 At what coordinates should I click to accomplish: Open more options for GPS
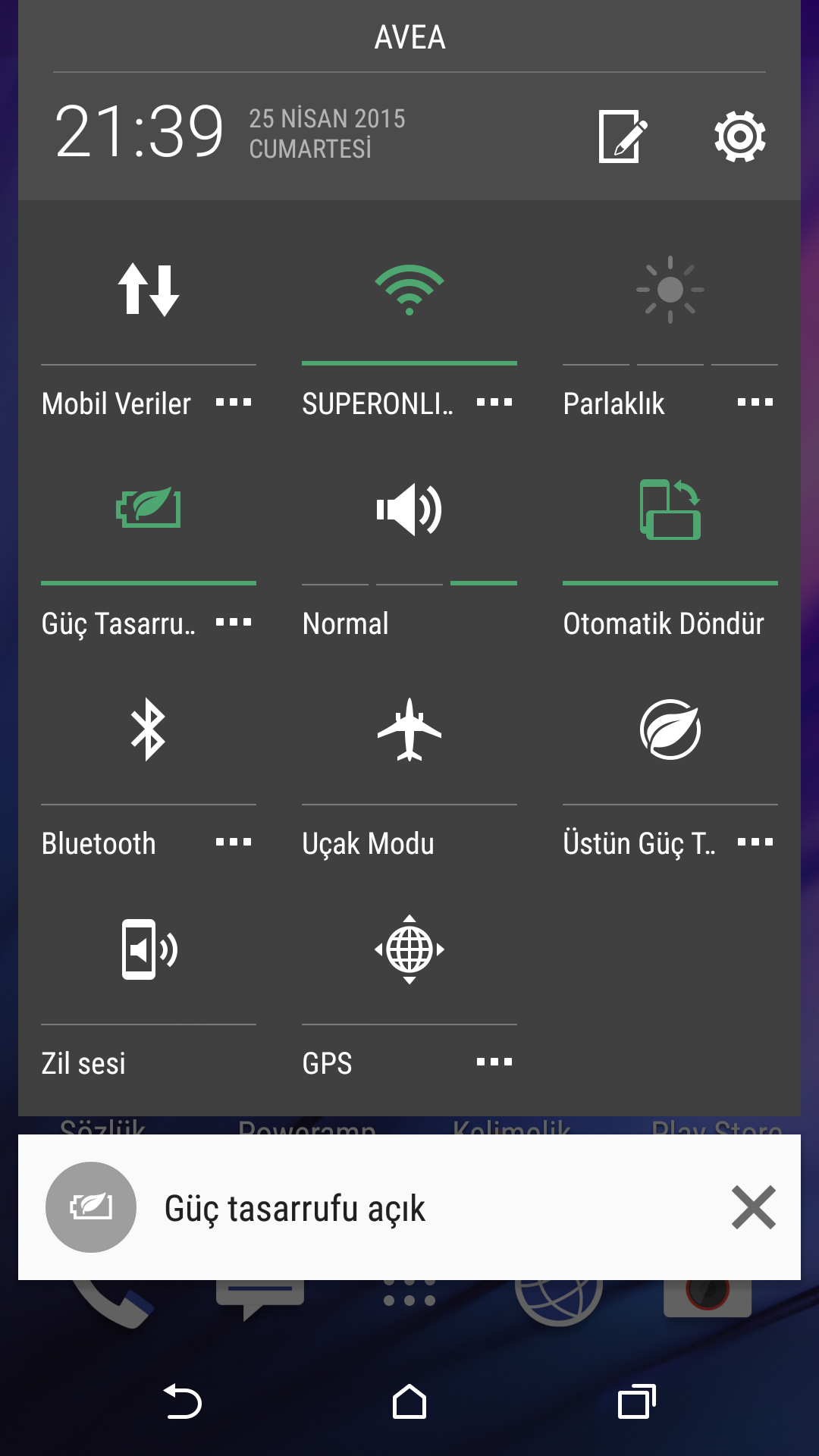pyautogui.click(x=494, y=1062)
